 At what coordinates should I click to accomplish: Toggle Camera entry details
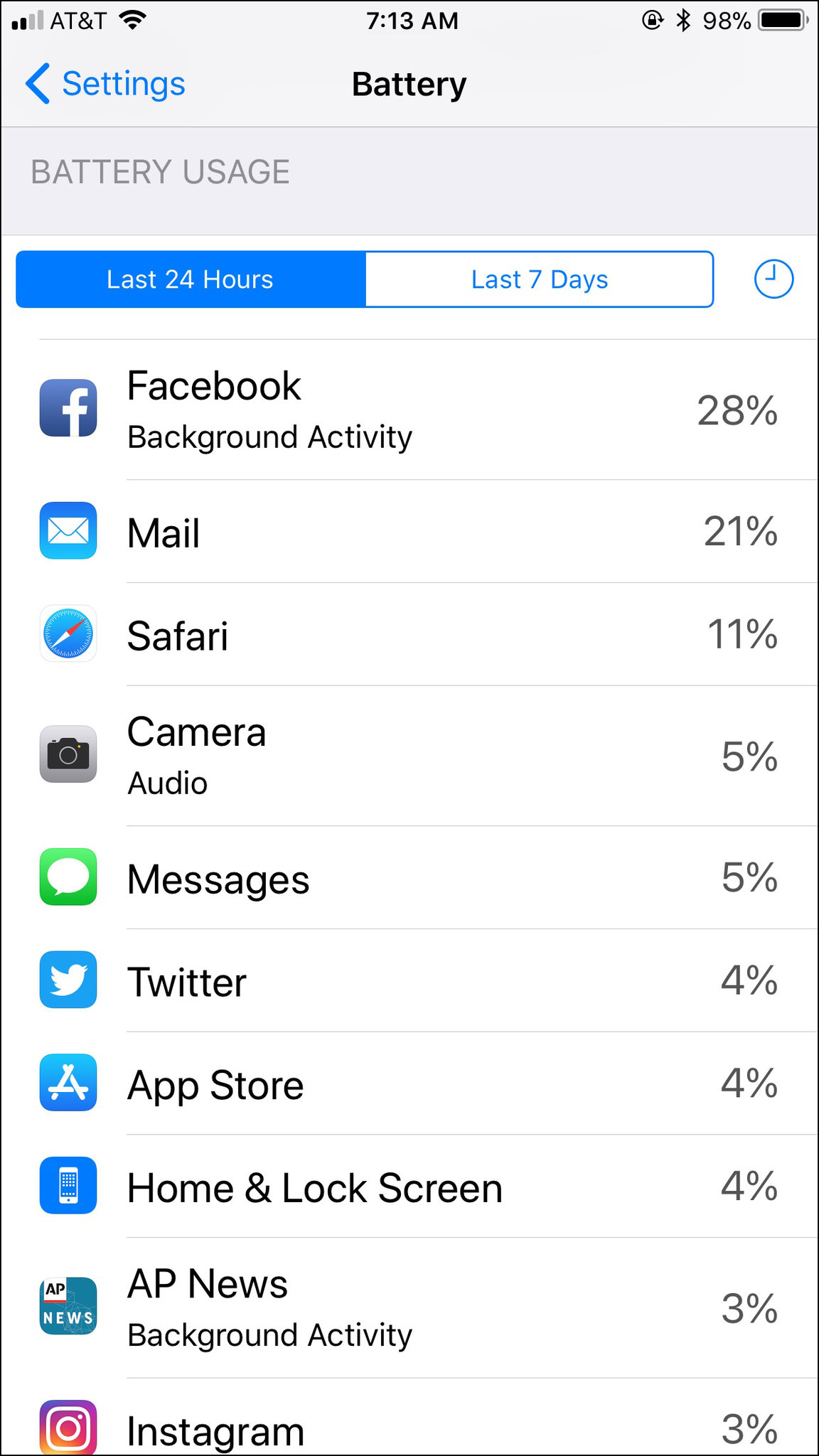pos(409,756)
